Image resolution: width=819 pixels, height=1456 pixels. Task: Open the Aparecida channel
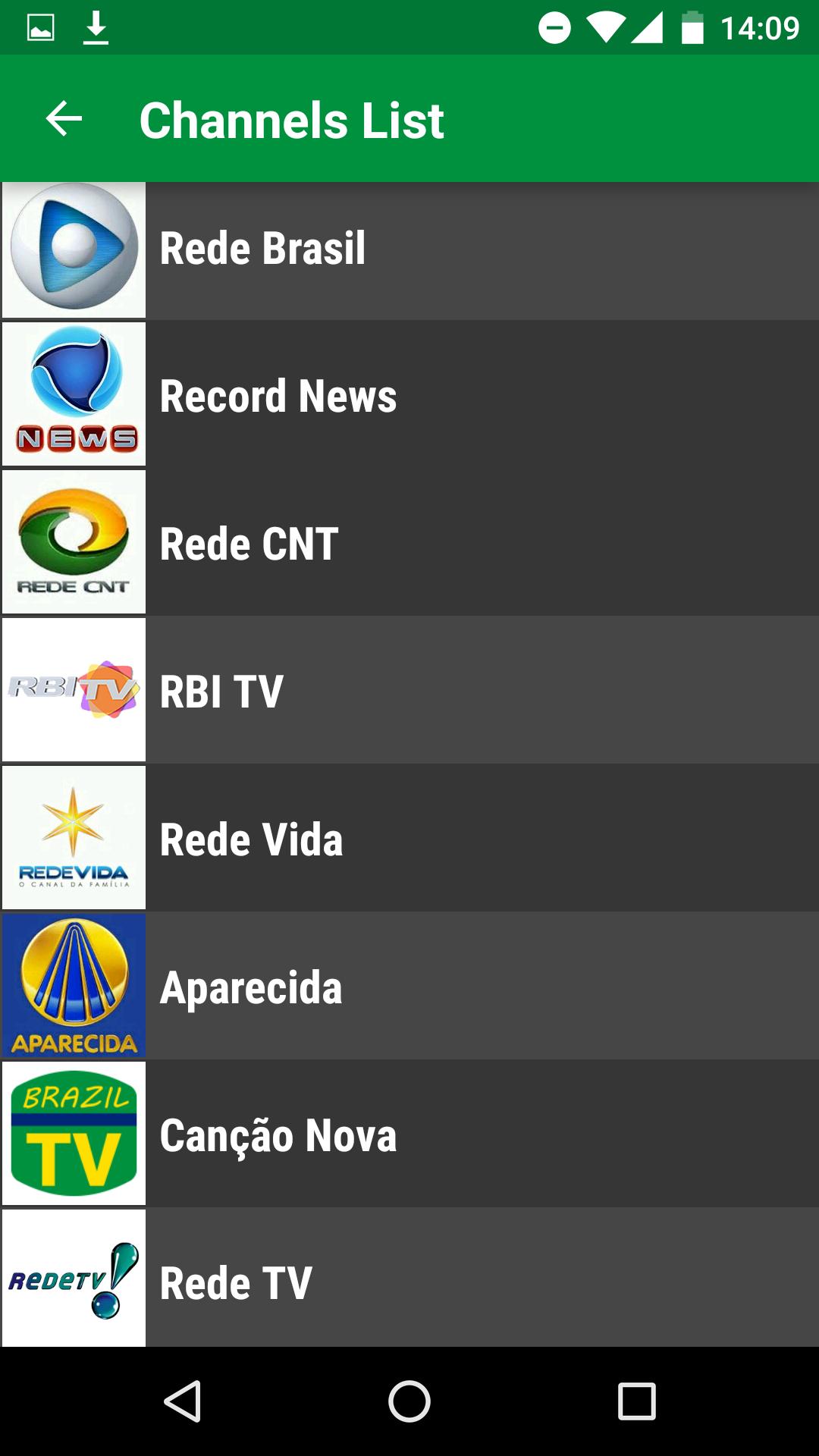point(409,986)
